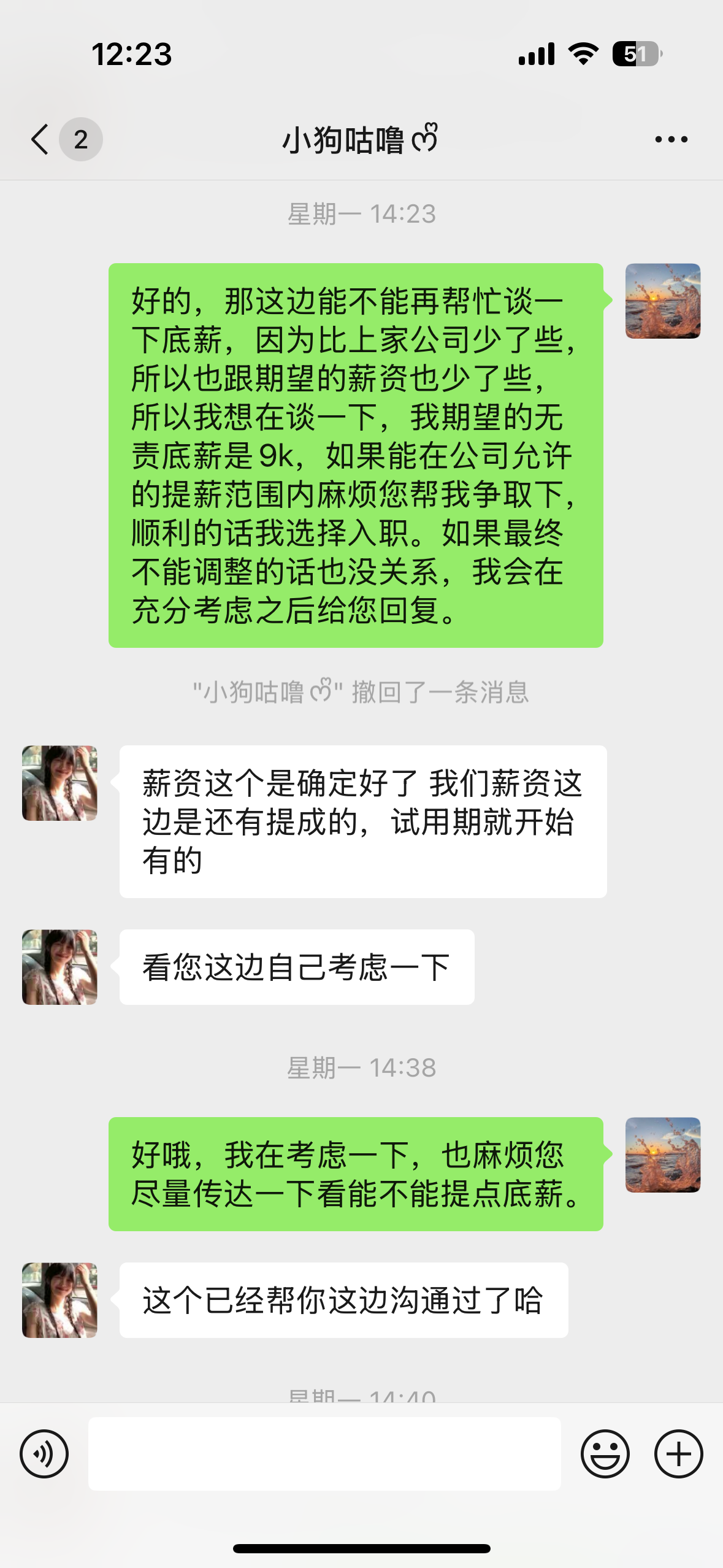Go back to the chat list
Viewport: 723px width, 1568px height.
point(40,139)
